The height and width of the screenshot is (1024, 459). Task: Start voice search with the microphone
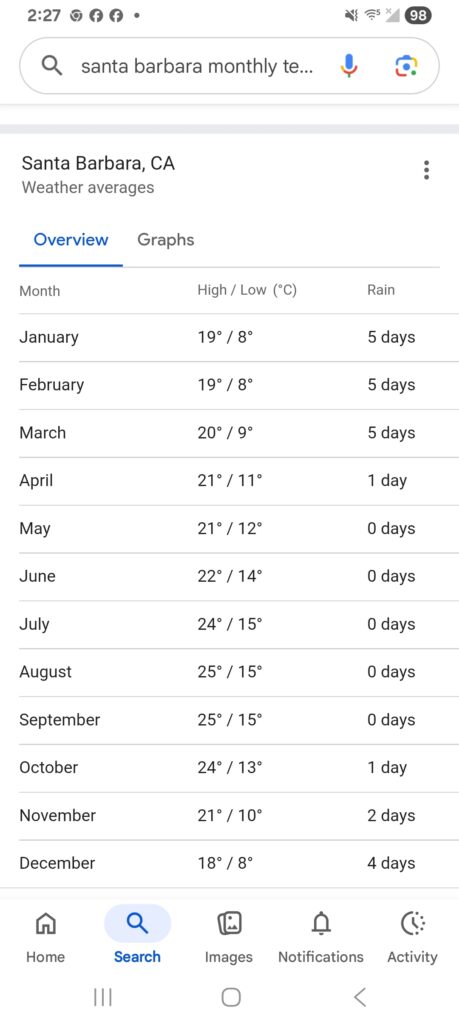(x=349, y=66)
